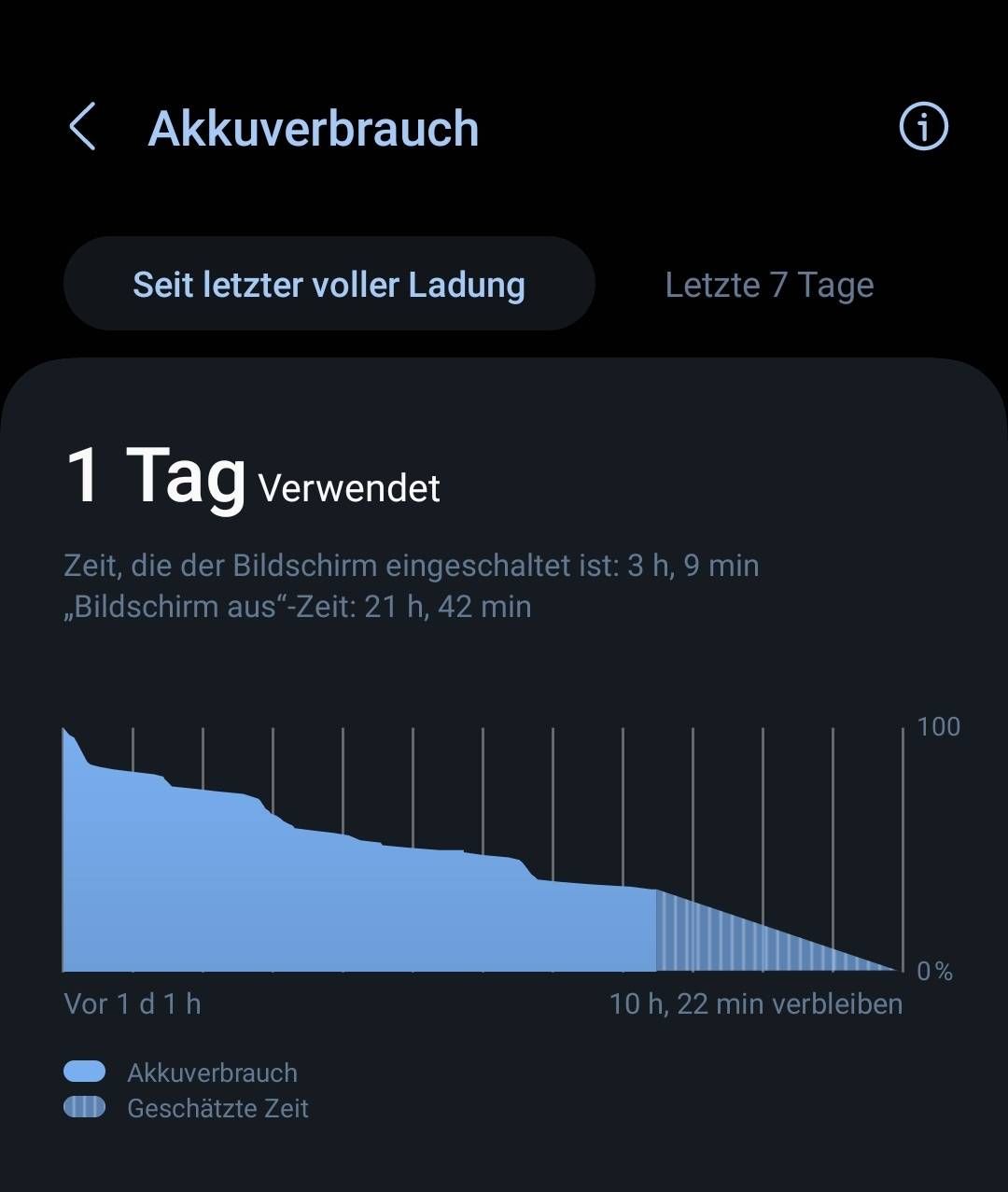
Task: Enable the full-charge view by tapping its pill
Action: [329, 284]
